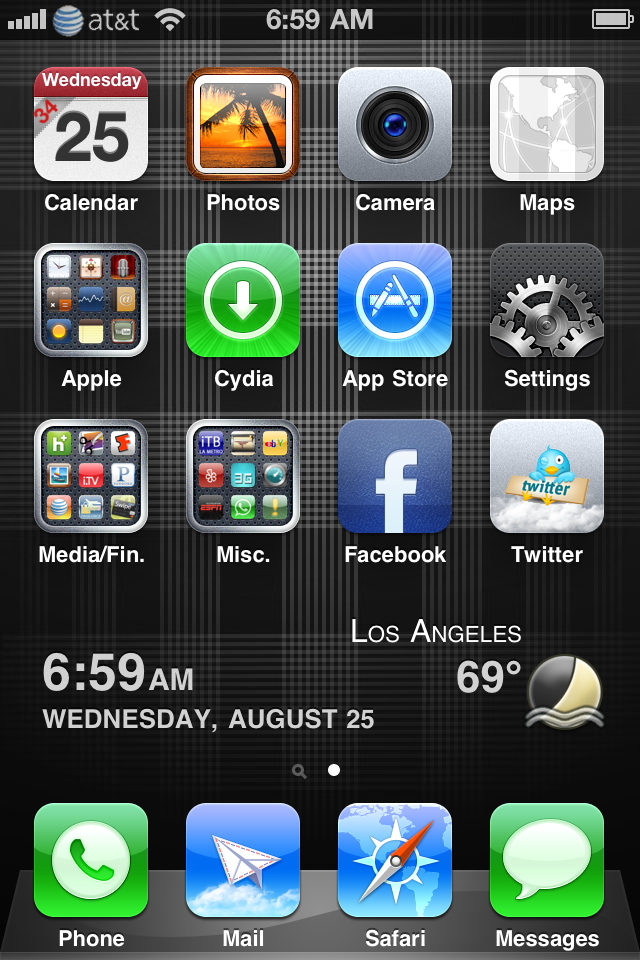
Task: Launch Facebook
Action: (395, 476)
